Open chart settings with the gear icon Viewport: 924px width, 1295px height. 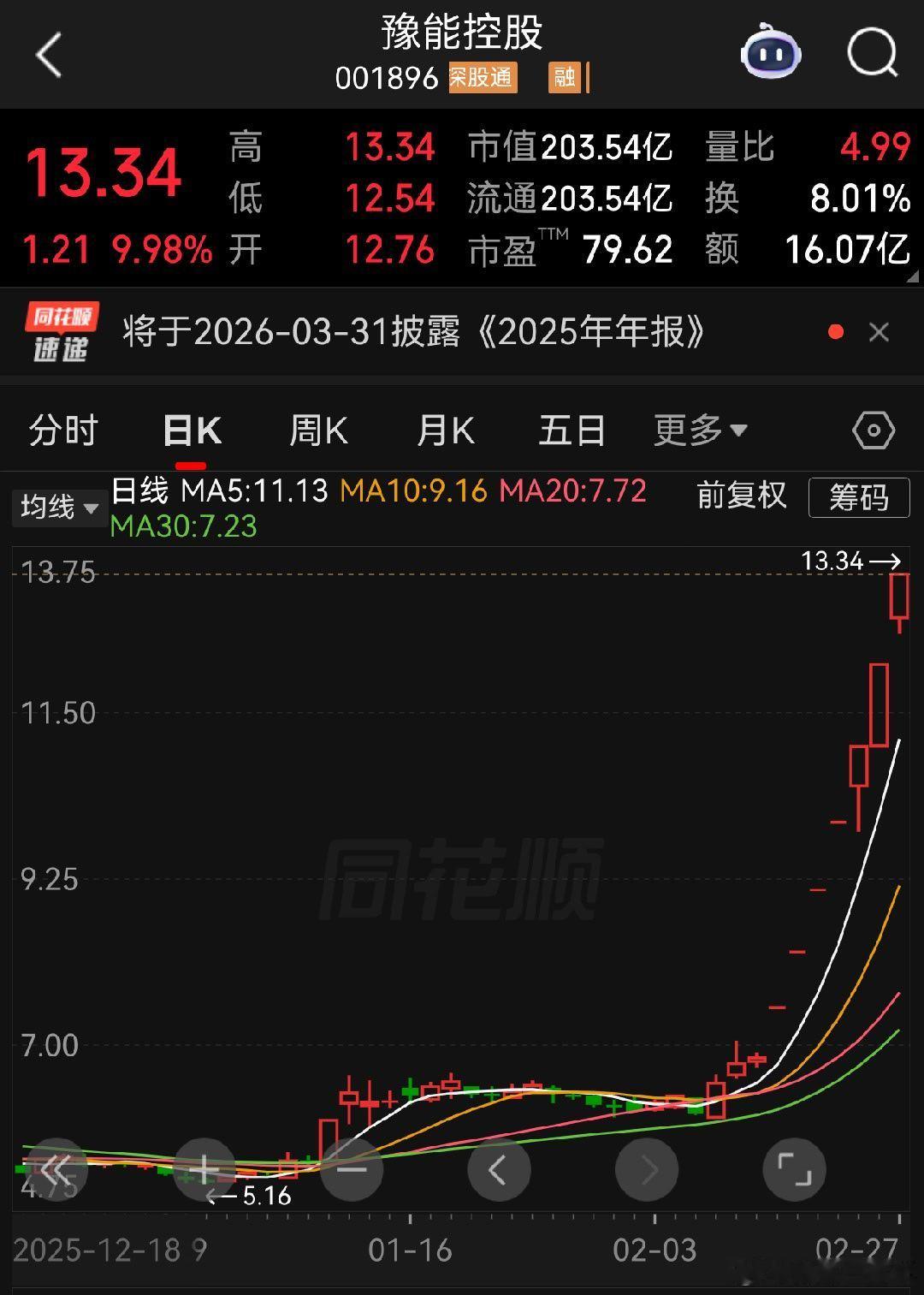point(874,431)
